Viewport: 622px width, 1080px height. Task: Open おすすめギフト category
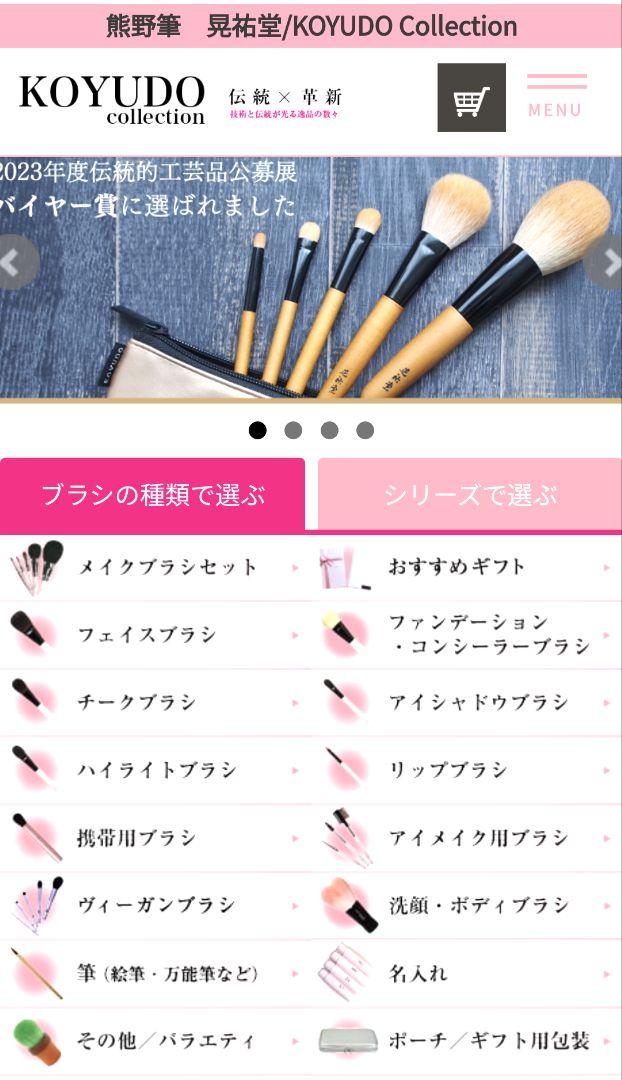pos(466,568)
